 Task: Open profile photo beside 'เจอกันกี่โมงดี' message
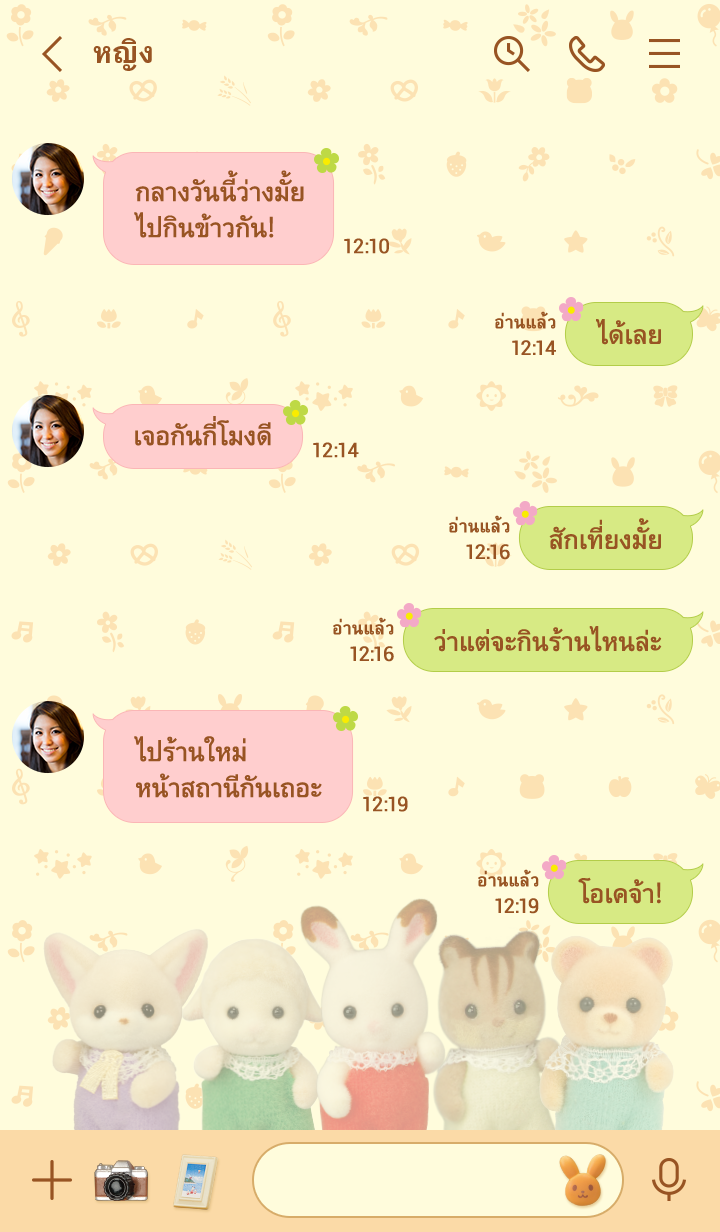pos(48,431)
